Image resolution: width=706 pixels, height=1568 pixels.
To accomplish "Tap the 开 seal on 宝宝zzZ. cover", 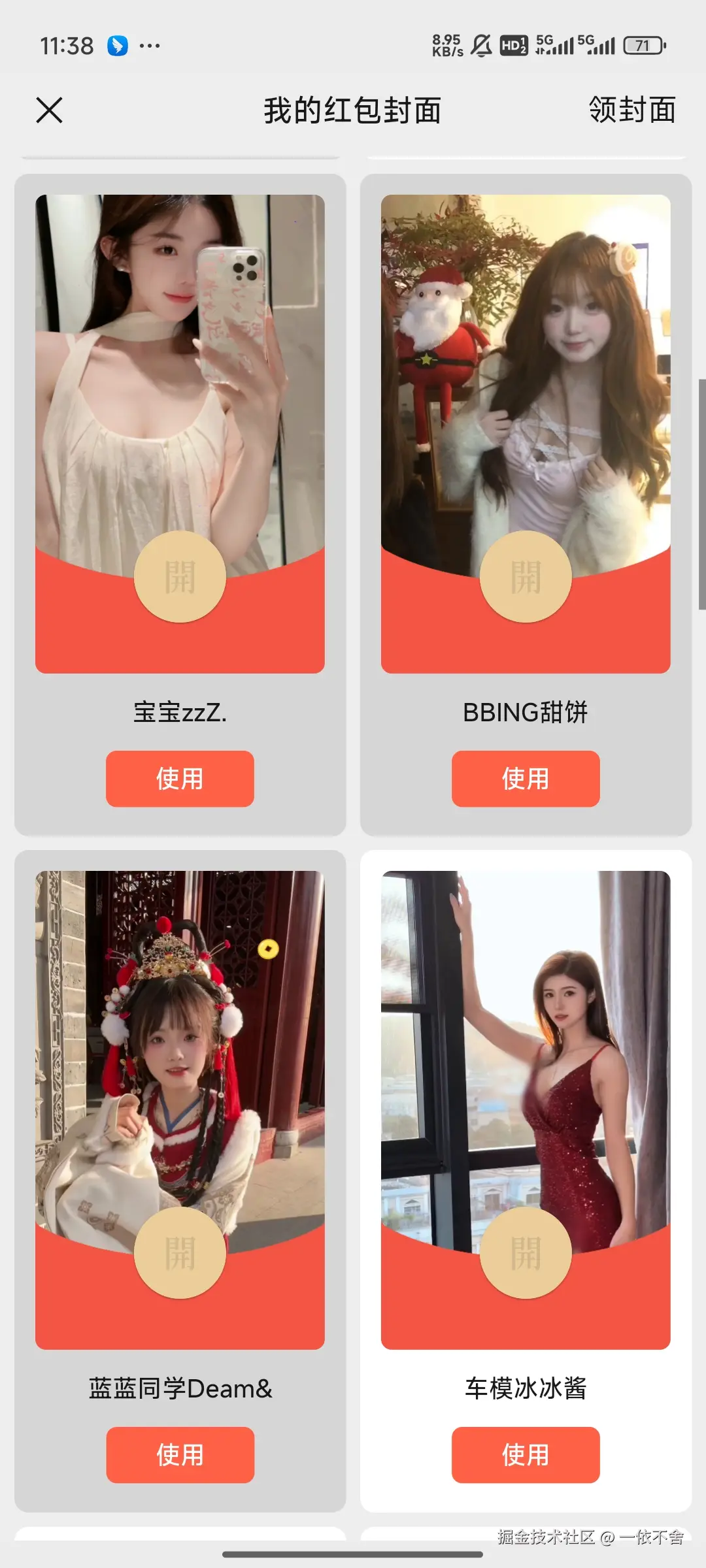I will tap(180, 578).
